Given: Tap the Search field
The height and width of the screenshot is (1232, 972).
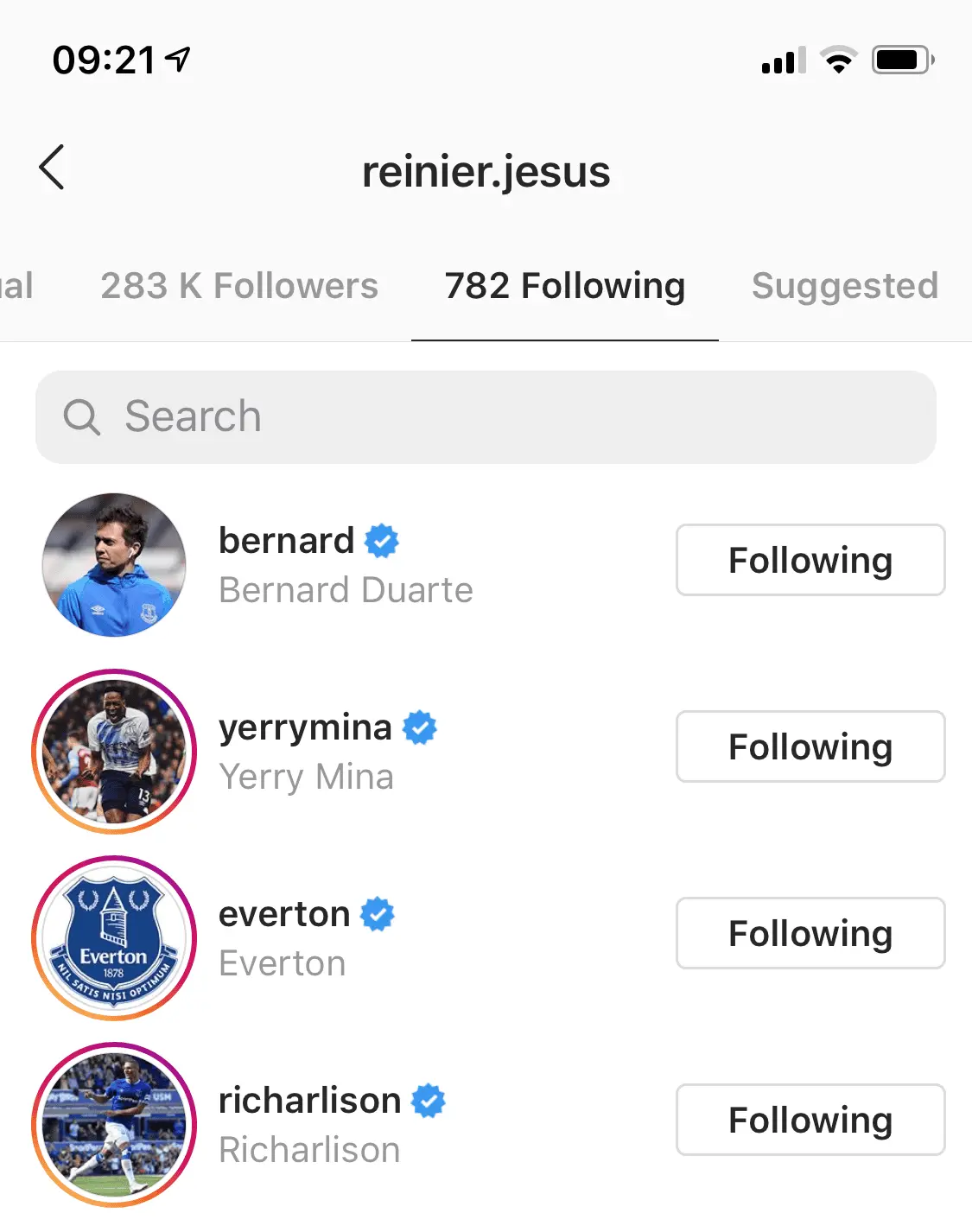Looking at the screenshot, I should (486, 417).
